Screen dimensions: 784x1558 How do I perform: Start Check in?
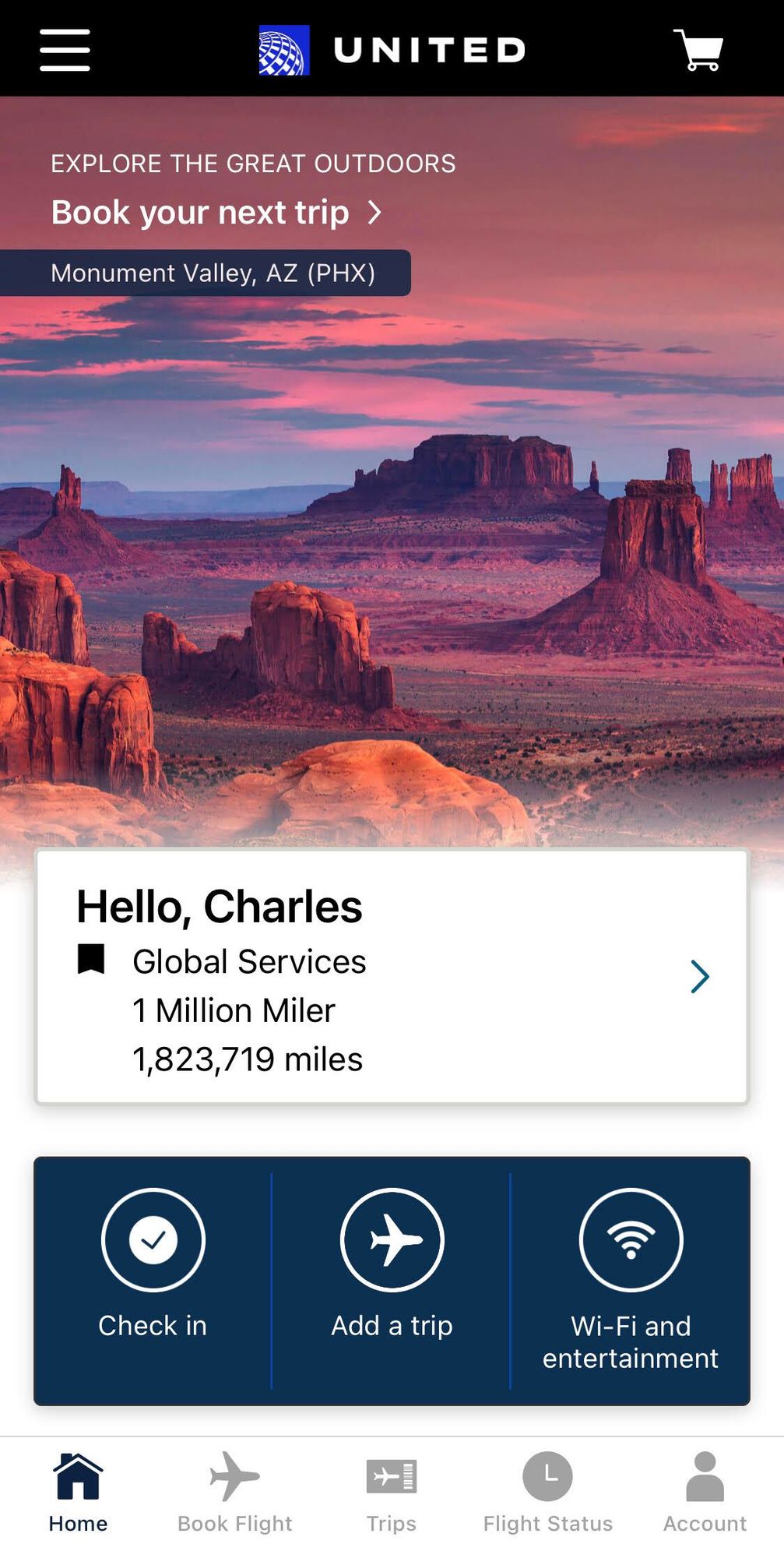[153, 1281]
